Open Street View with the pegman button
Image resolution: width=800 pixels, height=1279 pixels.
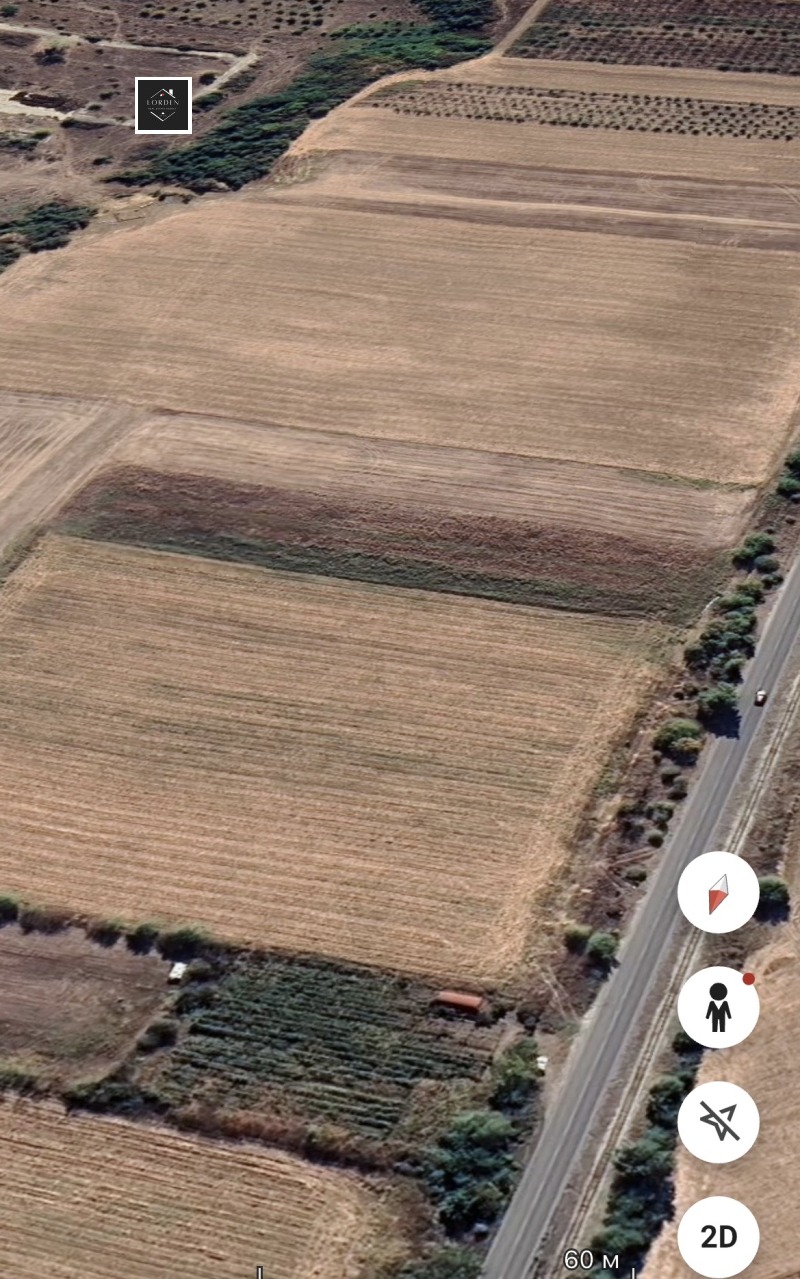pos(718,1007)
